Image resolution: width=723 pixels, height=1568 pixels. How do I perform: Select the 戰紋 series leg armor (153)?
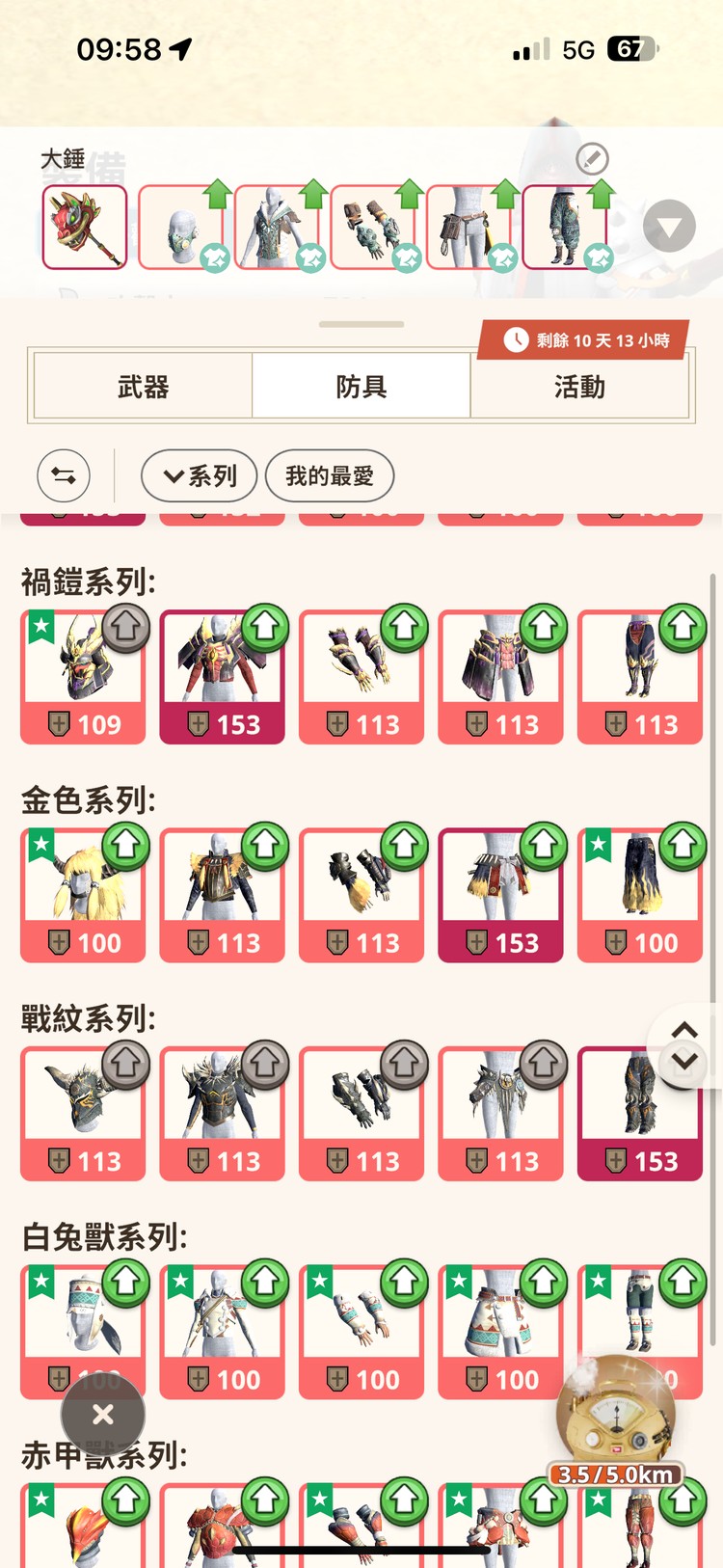point(639,1113)
